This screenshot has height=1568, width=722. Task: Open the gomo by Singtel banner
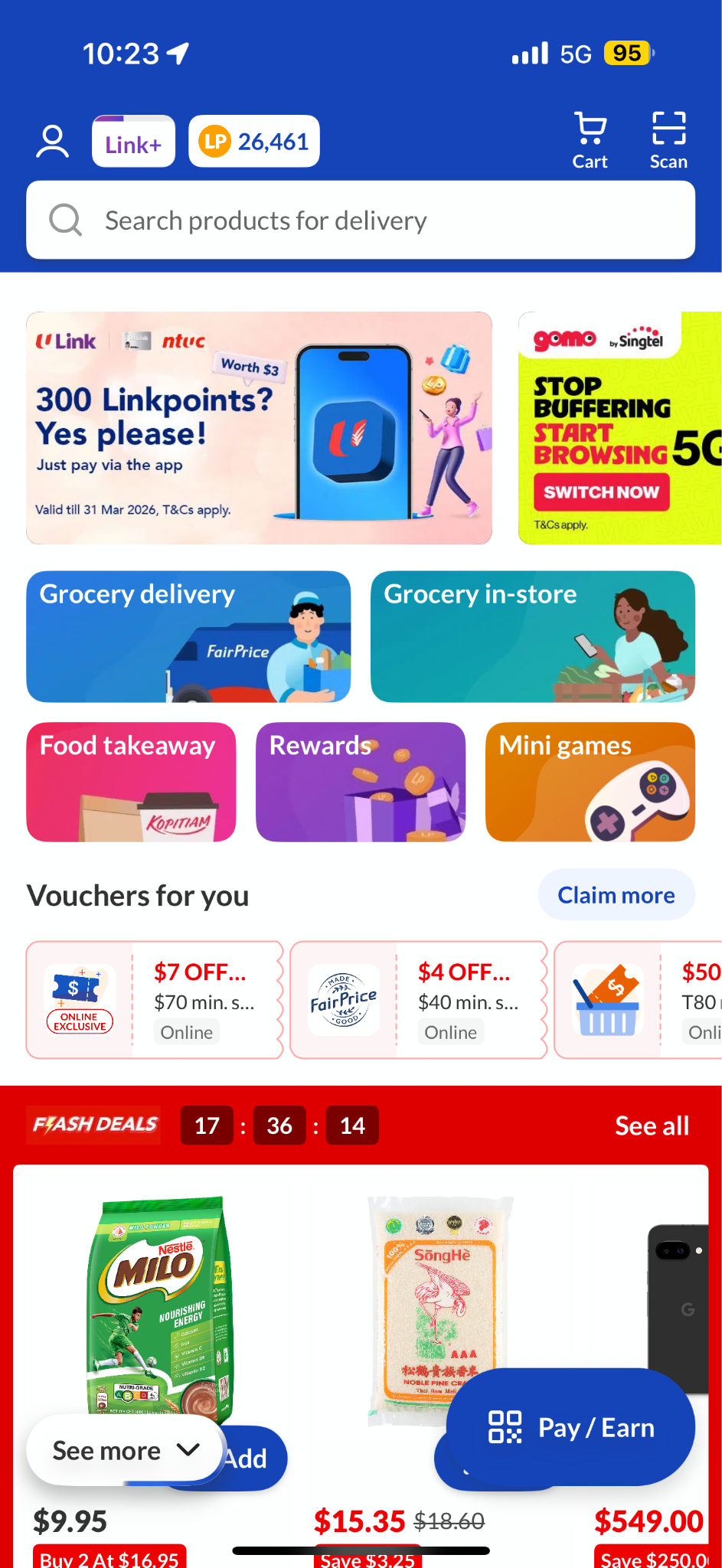(x=620, y=428)
